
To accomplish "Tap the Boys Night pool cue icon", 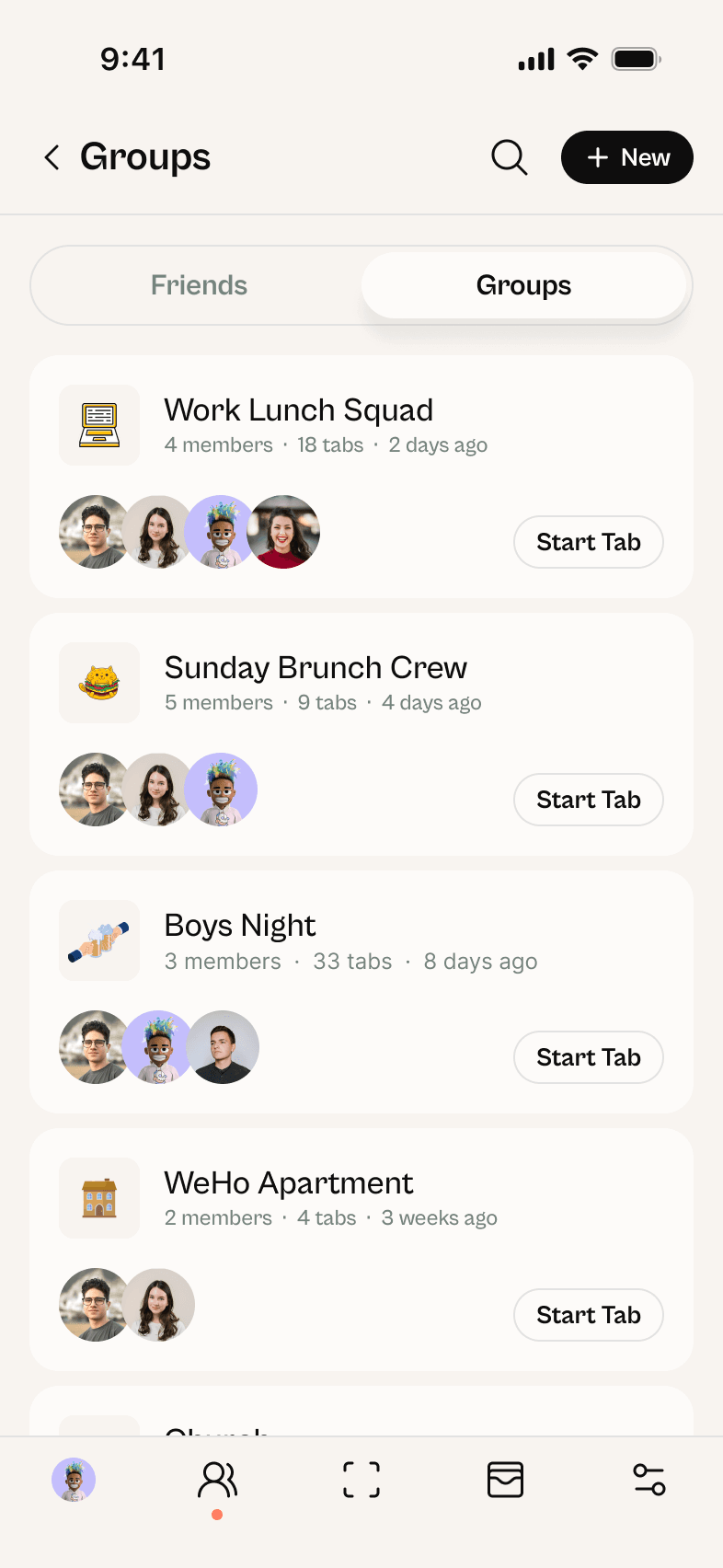I will [x=99, y=940].
